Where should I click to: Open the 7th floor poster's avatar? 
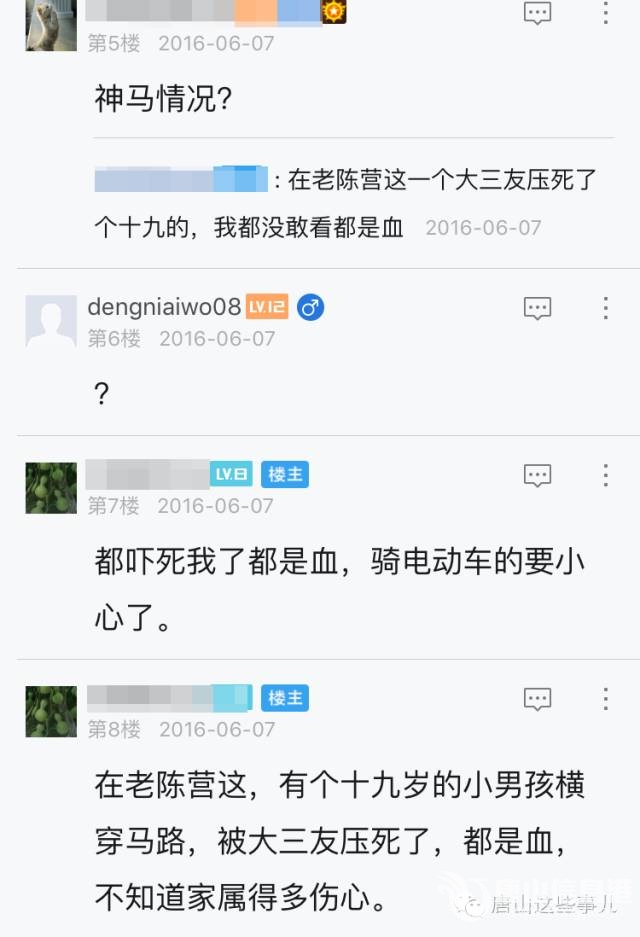click(x=51, y=488)
